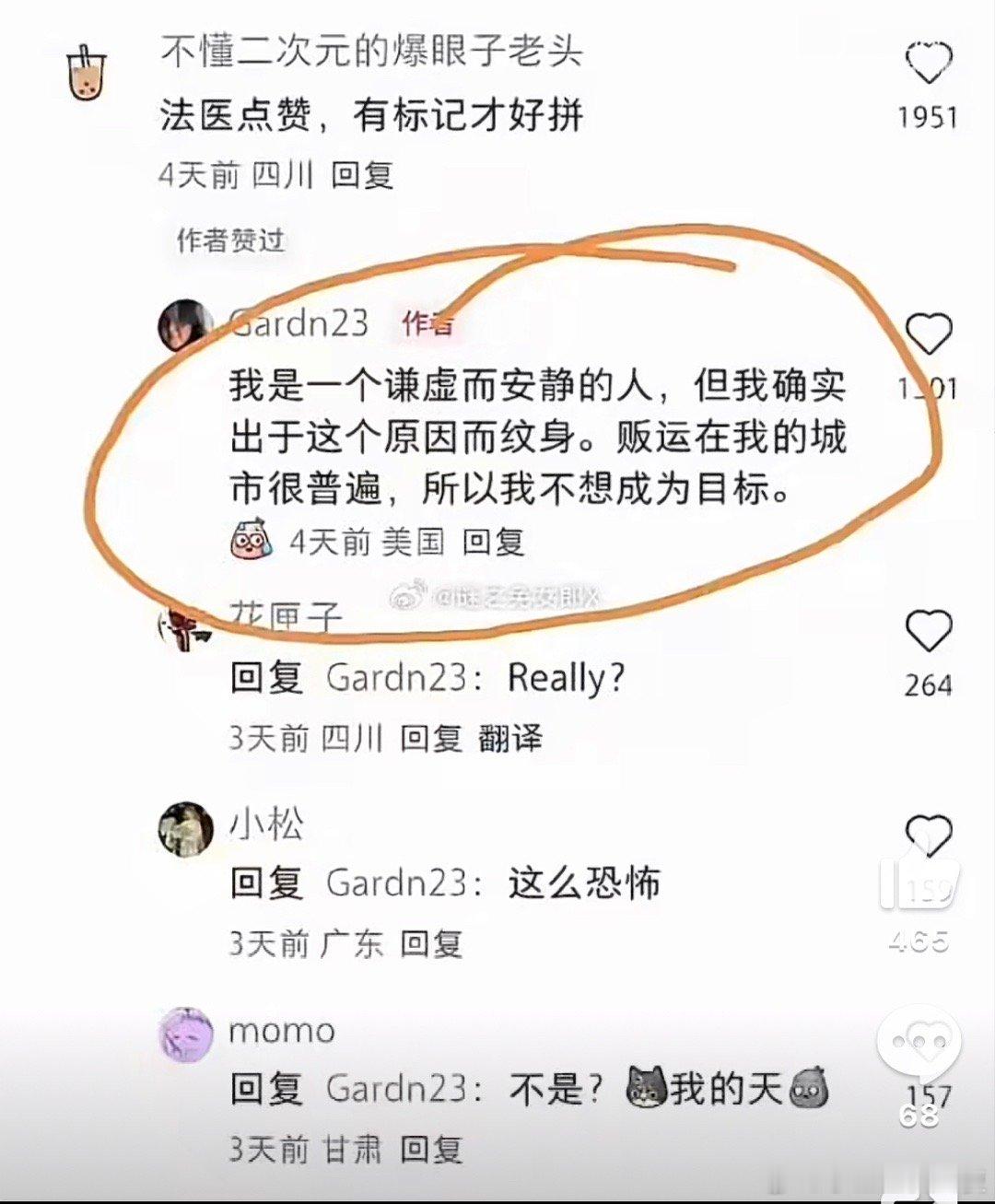The image size is (995, 1204).
Task: Tap the thumbs-up icon showing 159
Action: coord(921,882)
